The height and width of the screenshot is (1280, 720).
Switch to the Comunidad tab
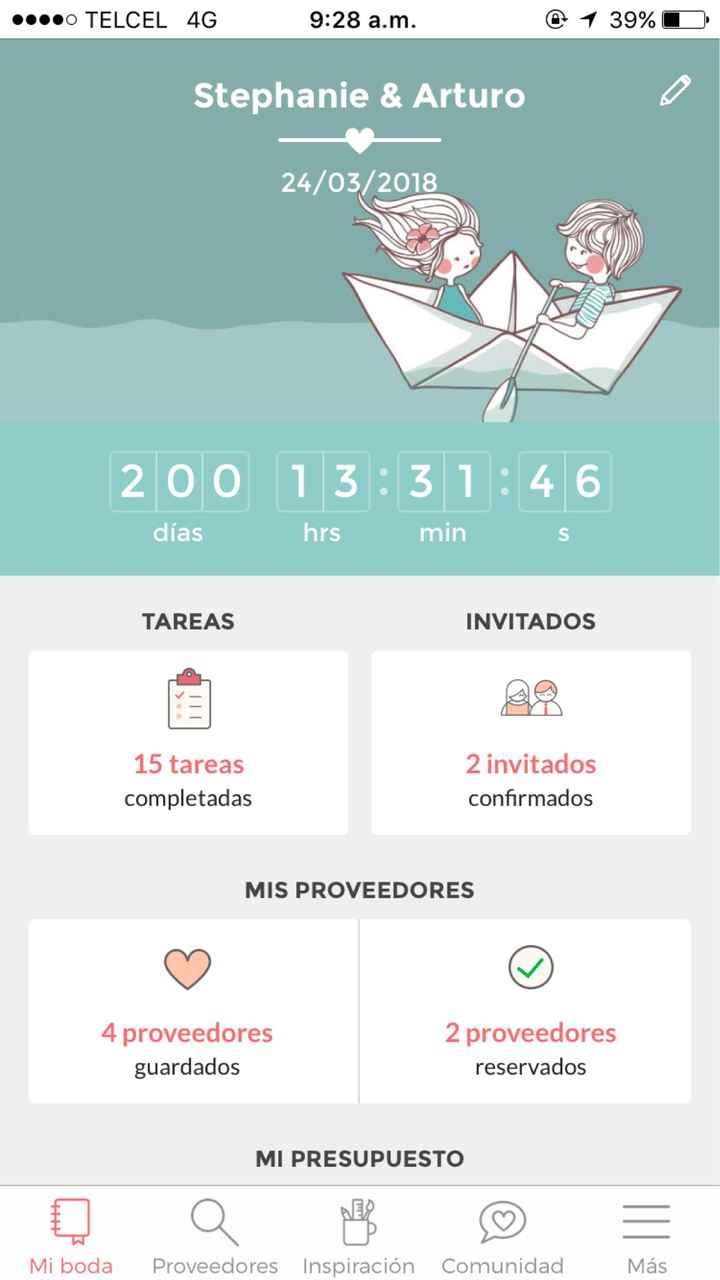pos(501,1240)
